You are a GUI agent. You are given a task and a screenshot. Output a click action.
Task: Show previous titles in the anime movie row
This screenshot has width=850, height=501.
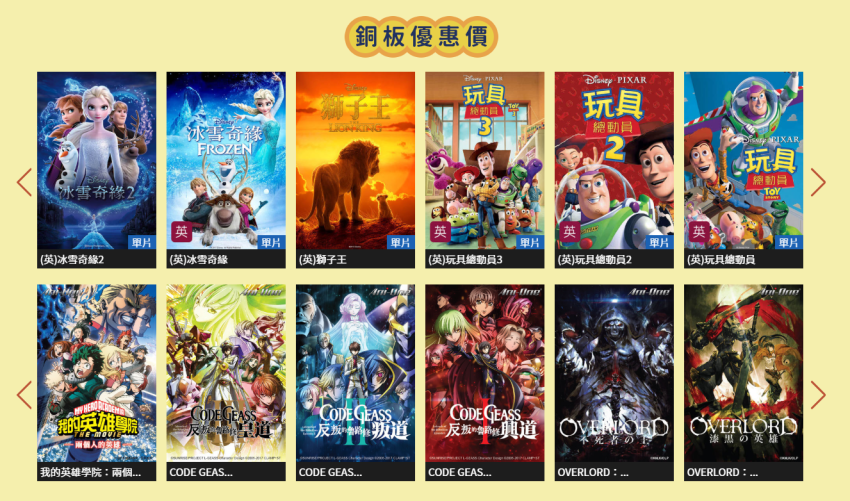(x=24, y=395)
